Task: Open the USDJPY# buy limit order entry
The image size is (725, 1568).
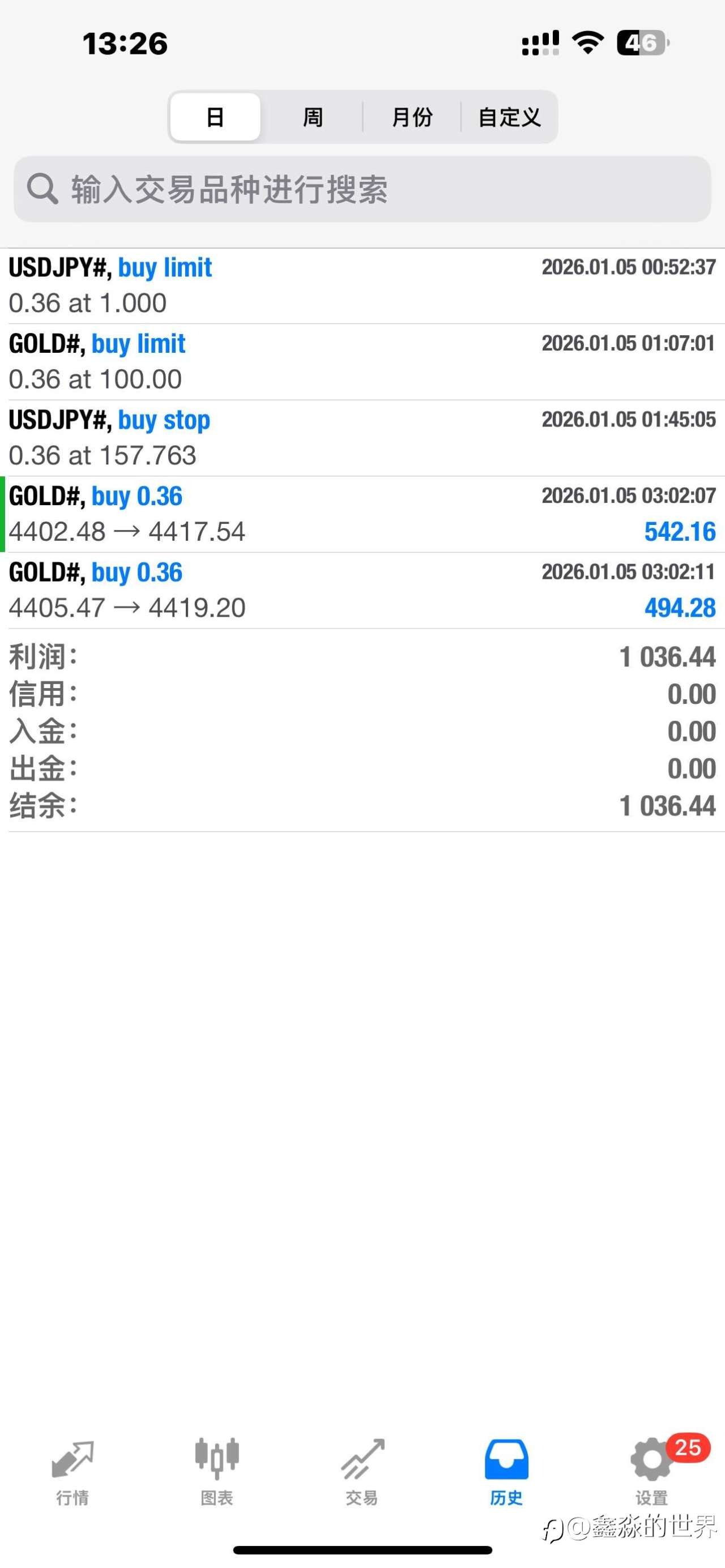Action: tap(362, 283)
